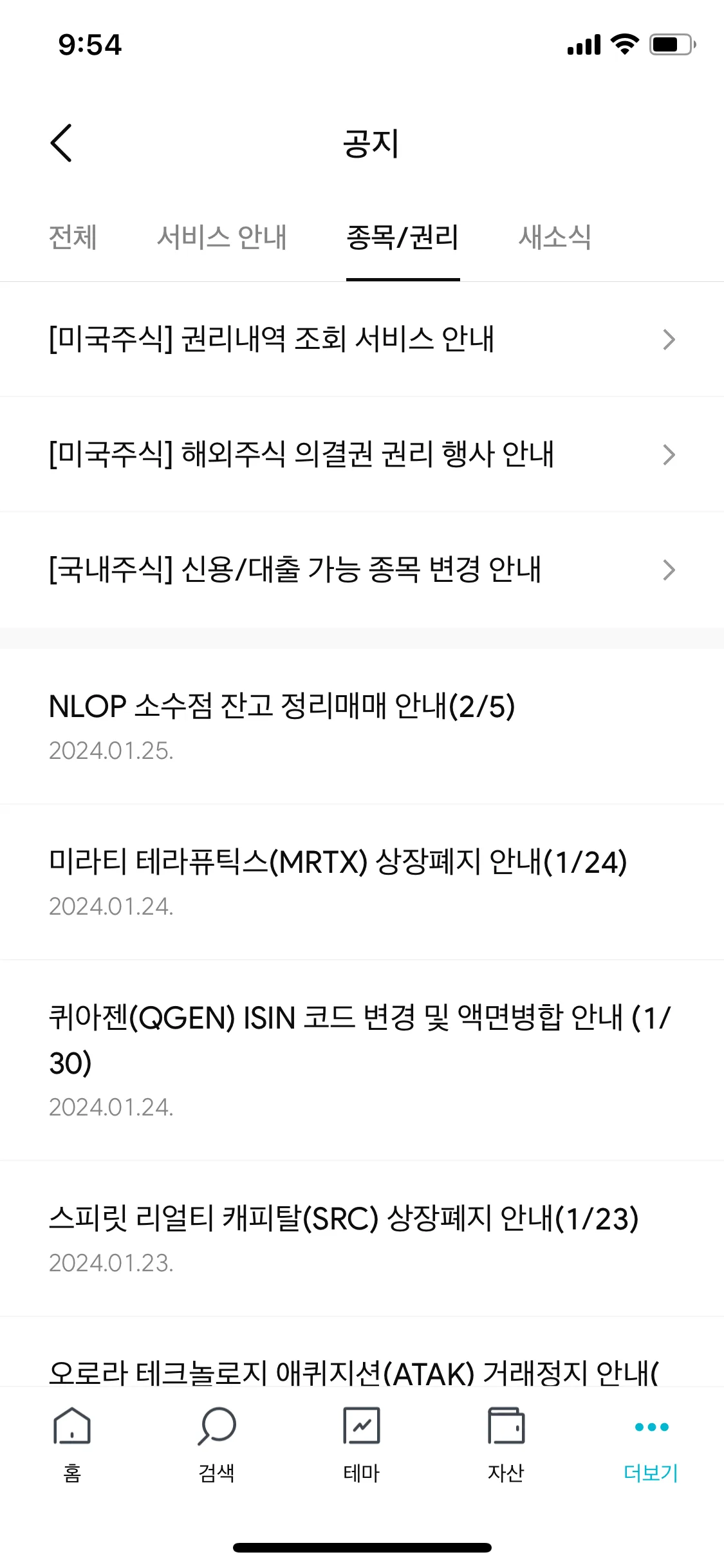The height and width of the screenshot is (1568, 724).
Task: Switch to the 전체 tab
Action: tap(72, 238)
